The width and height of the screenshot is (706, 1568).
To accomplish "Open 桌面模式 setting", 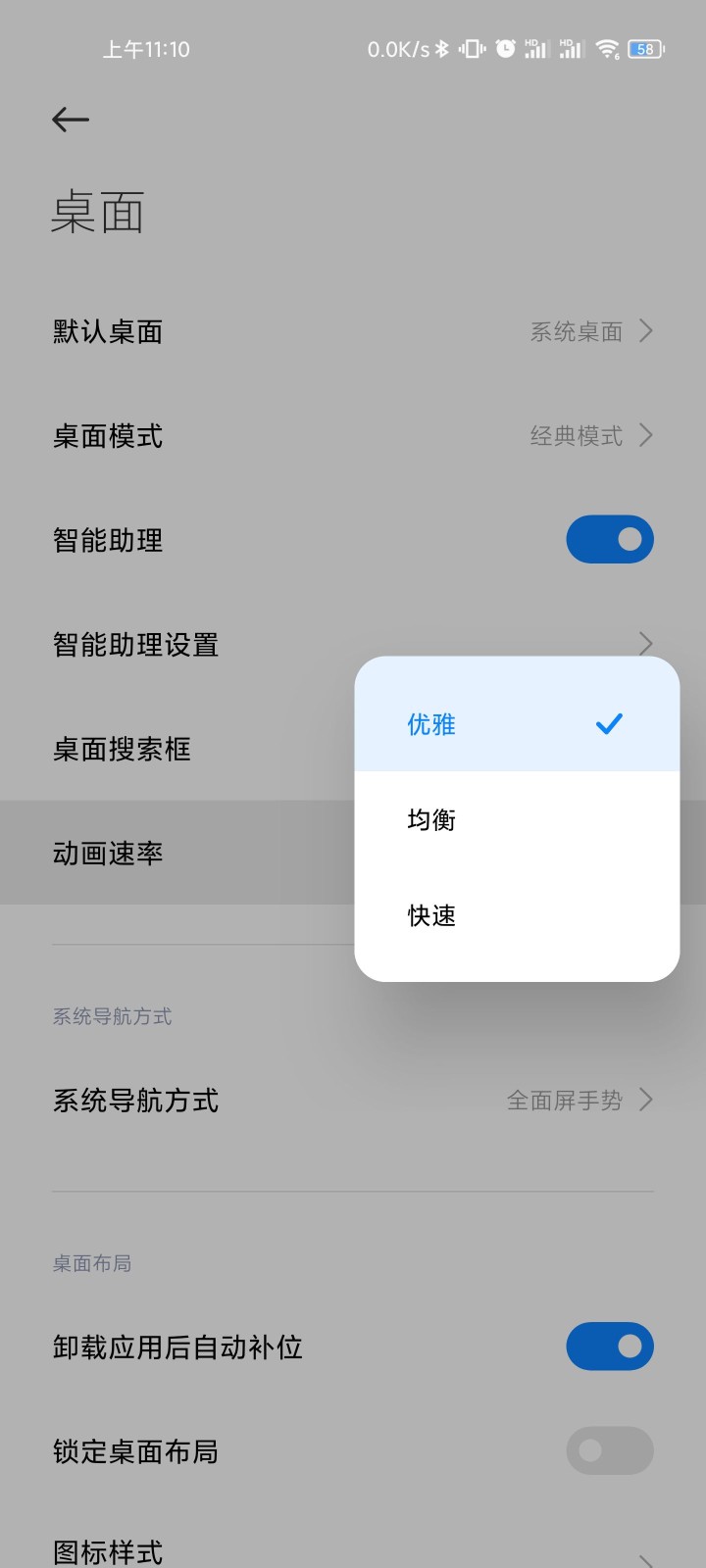I will click(353, 436).
